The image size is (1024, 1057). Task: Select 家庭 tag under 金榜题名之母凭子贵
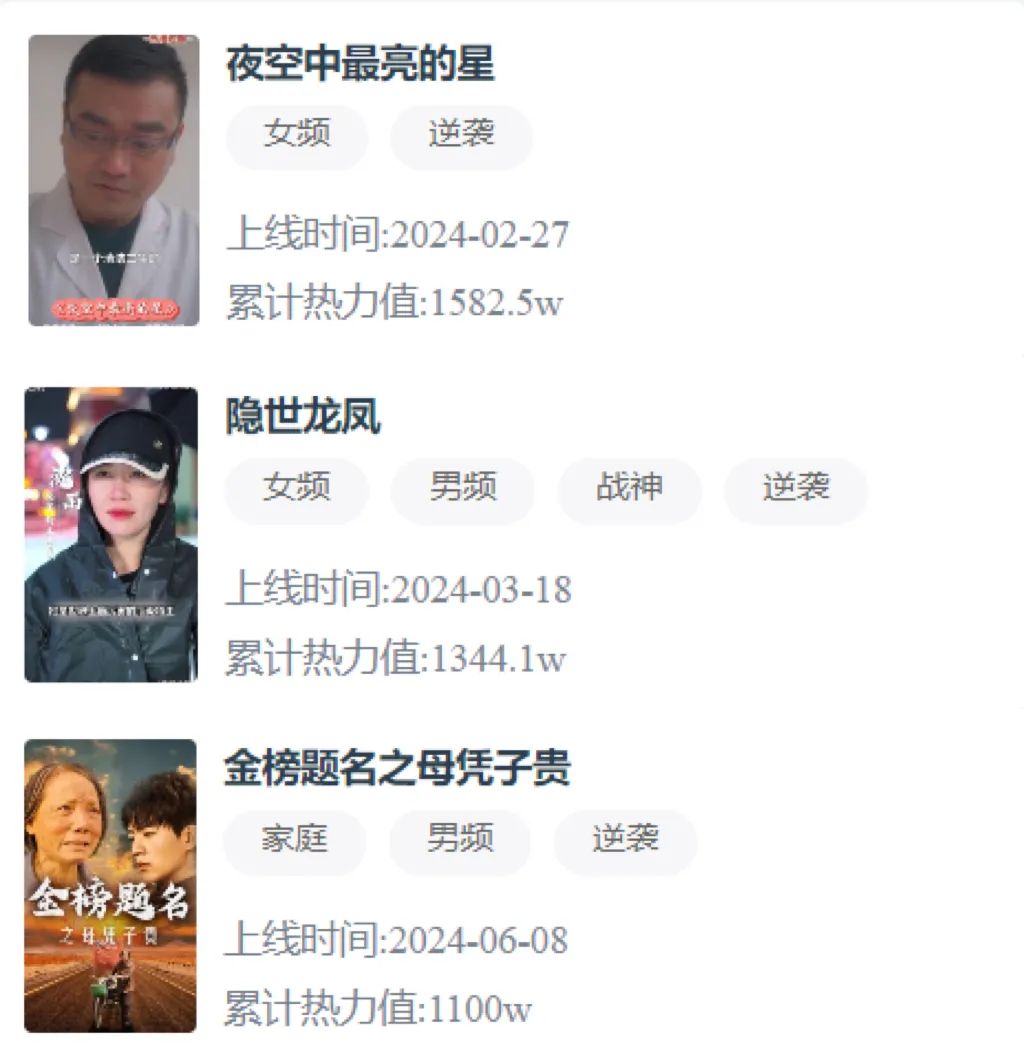click(295, 840)
